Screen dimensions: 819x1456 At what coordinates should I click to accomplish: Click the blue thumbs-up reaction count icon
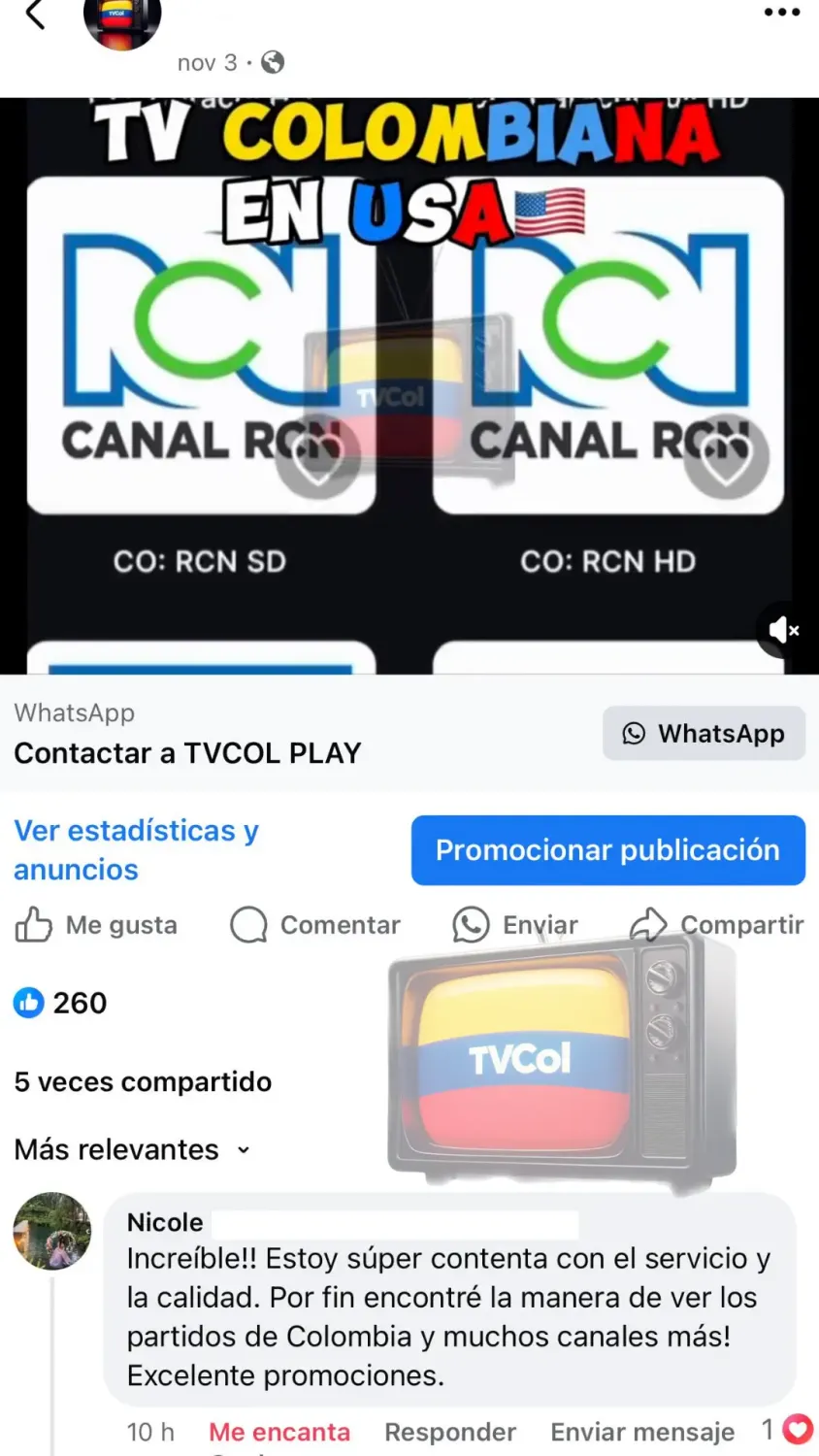coord(26,1003)
